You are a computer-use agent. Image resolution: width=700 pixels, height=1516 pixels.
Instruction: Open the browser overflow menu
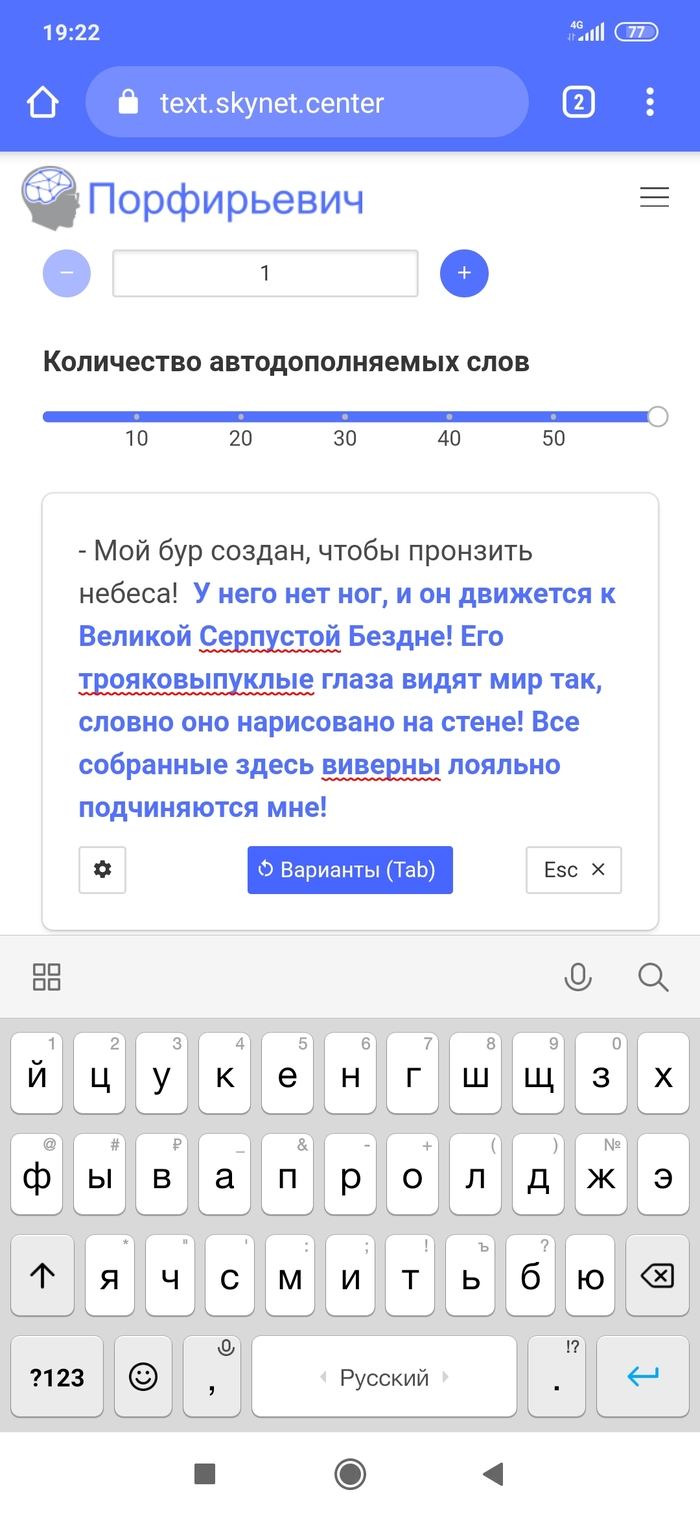650,102
